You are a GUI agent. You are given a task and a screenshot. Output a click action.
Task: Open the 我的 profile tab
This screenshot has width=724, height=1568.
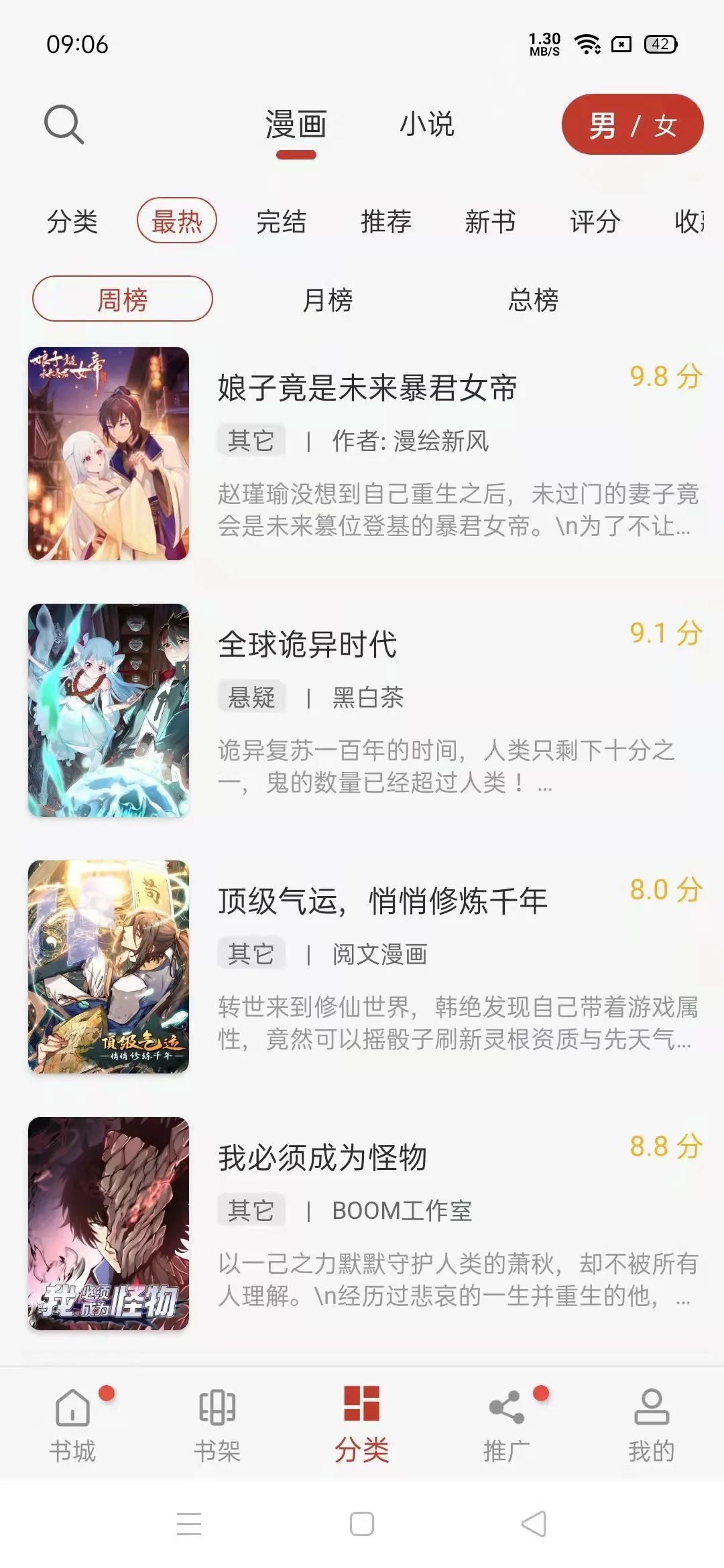coord(651,1424)
